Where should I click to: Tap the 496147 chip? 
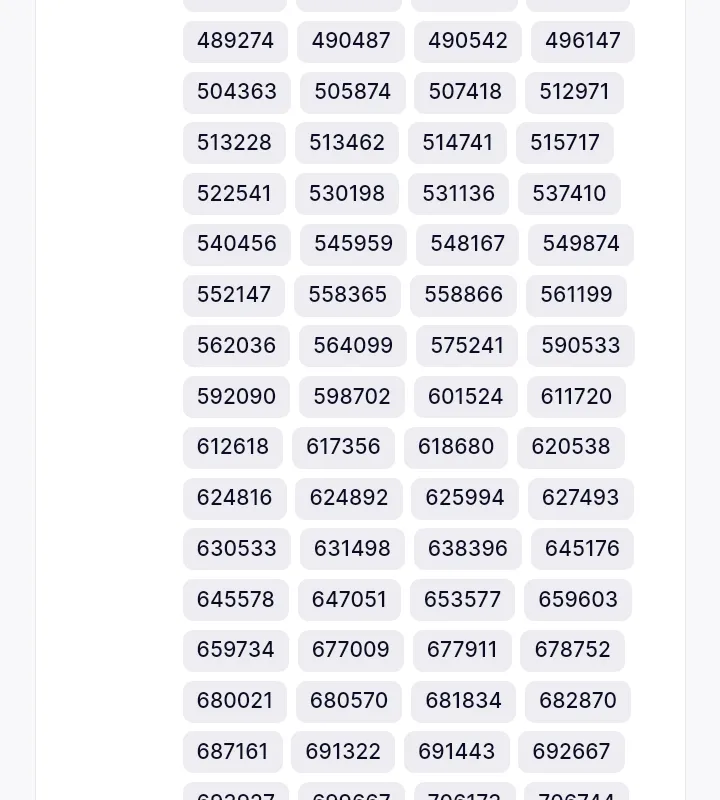[x=582, y=41]
